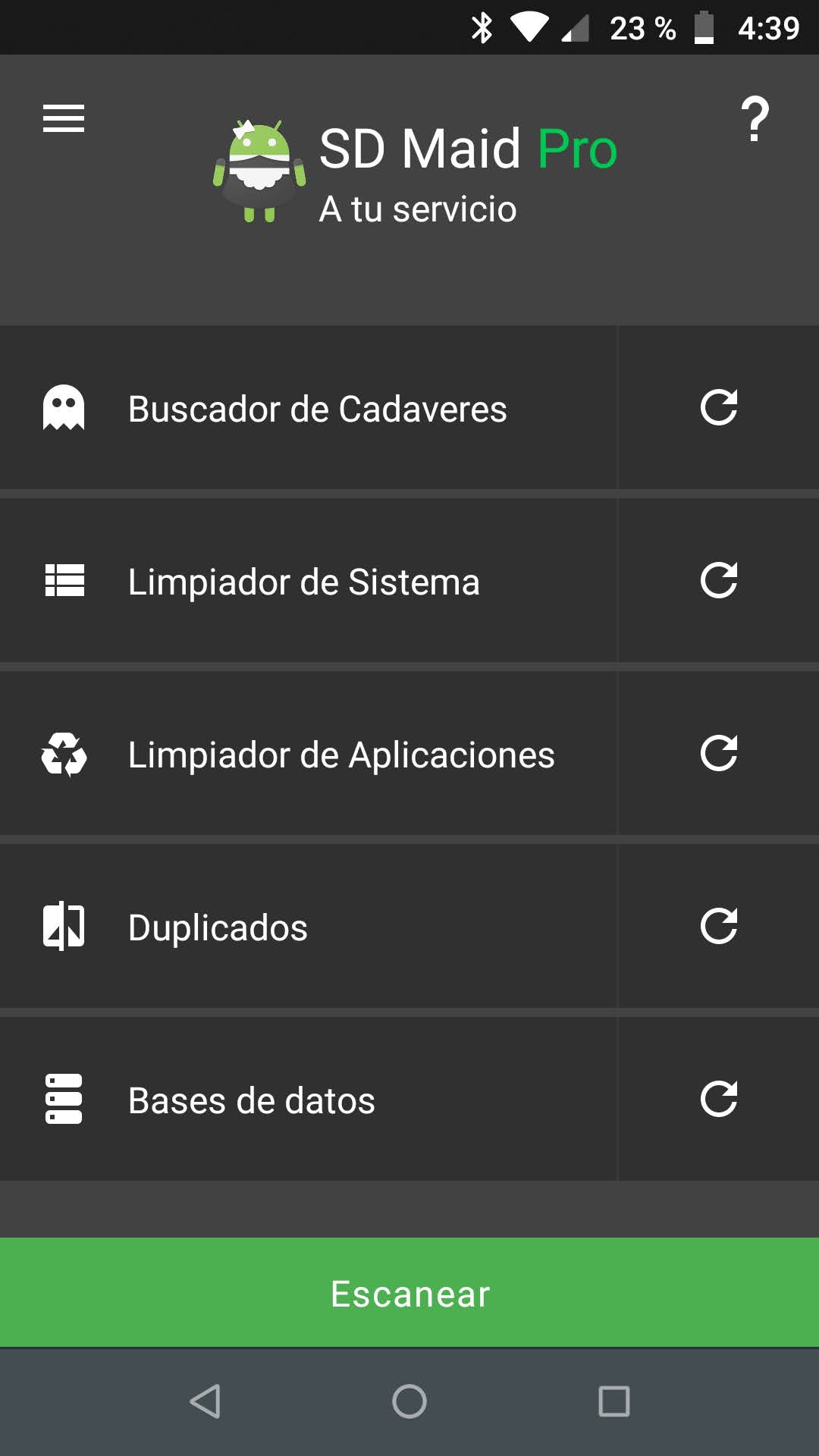Open Buscador de Cadaveres
819x1456 pixels.
pyautogui.click(x=317, y=409)
